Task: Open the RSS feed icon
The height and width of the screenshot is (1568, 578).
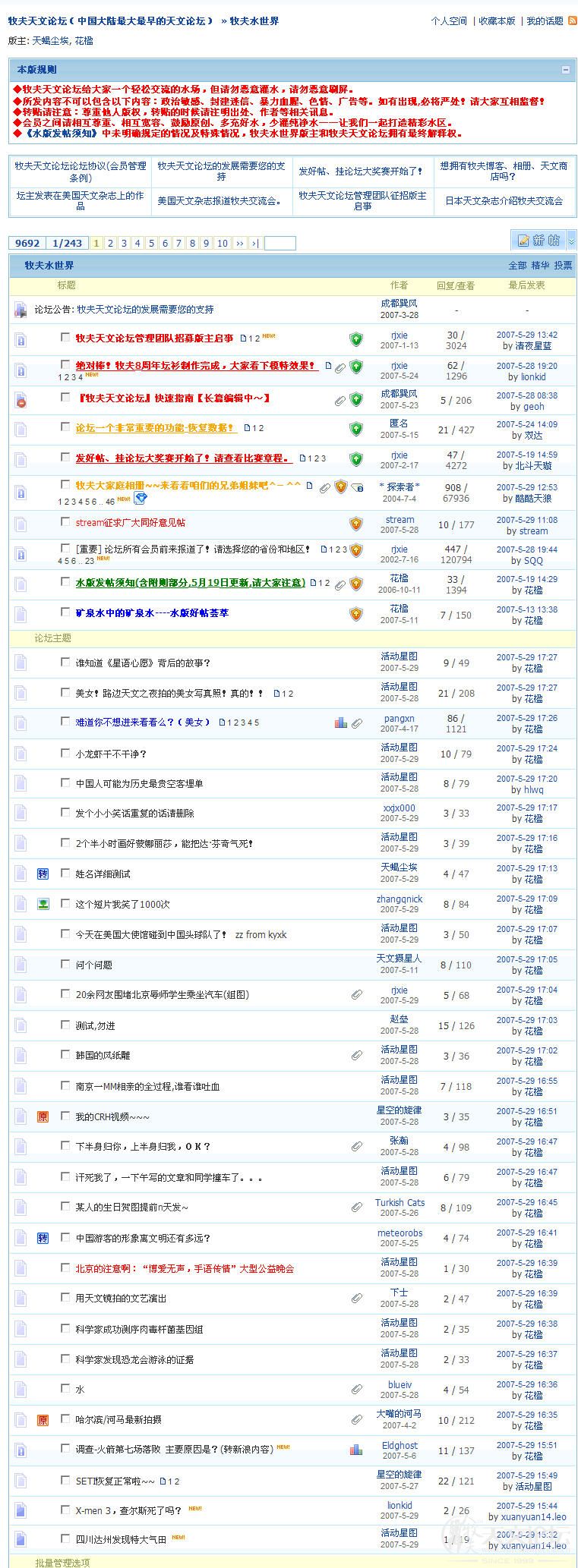Action: pyautogui.click(x=573, y=21)
